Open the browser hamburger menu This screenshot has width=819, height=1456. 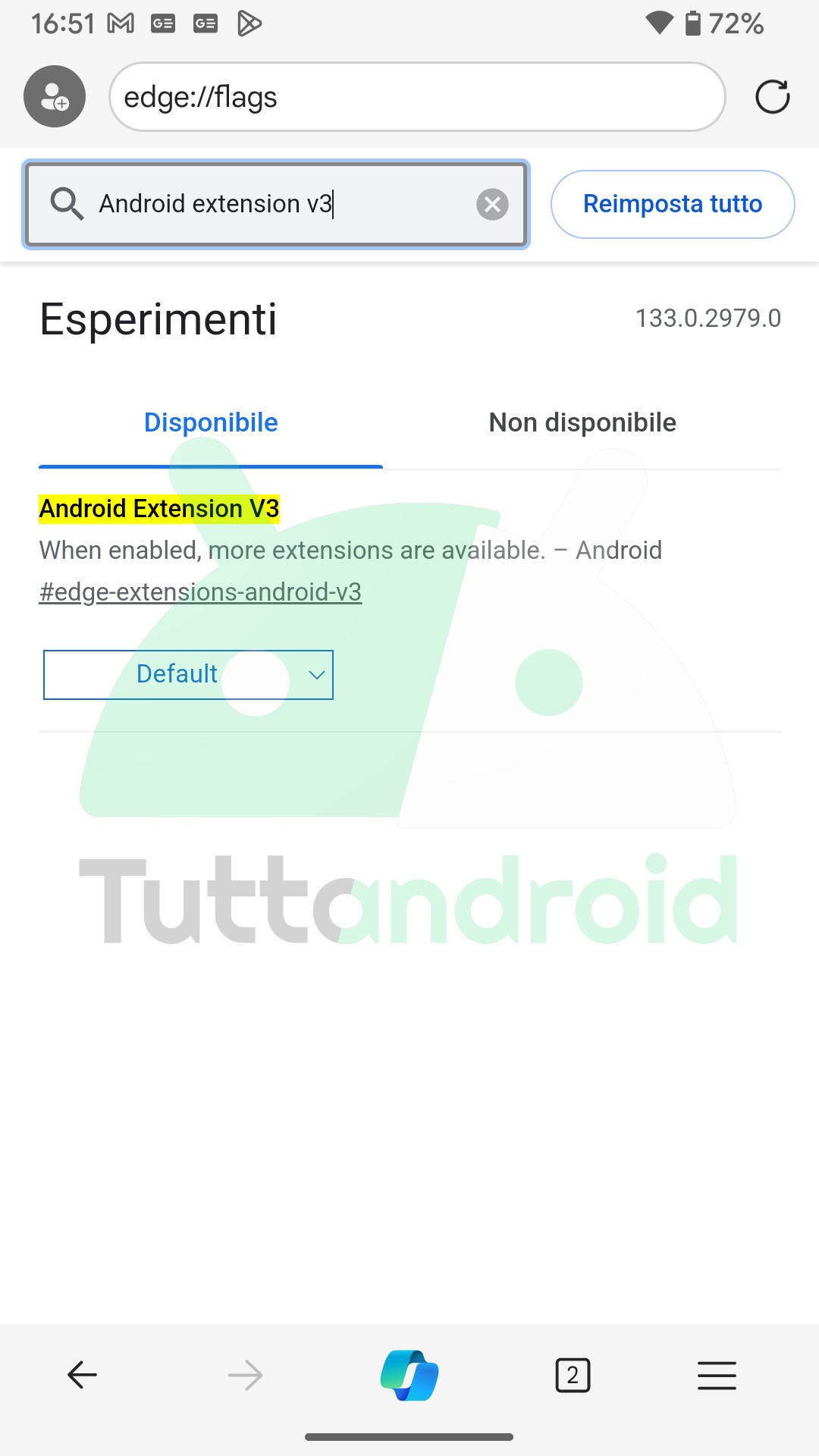[x=717, y=1374]
